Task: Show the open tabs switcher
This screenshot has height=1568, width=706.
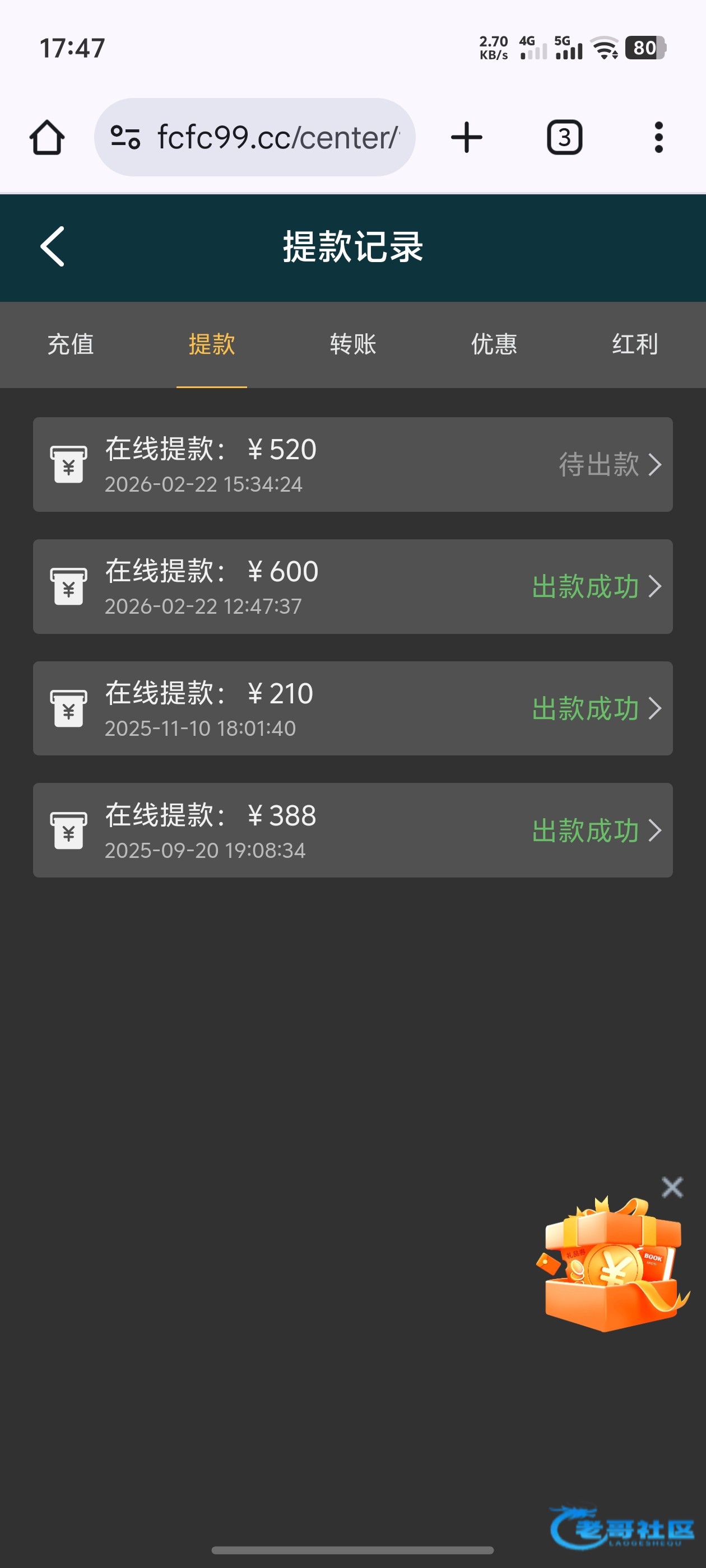Action: click(564, 138)
